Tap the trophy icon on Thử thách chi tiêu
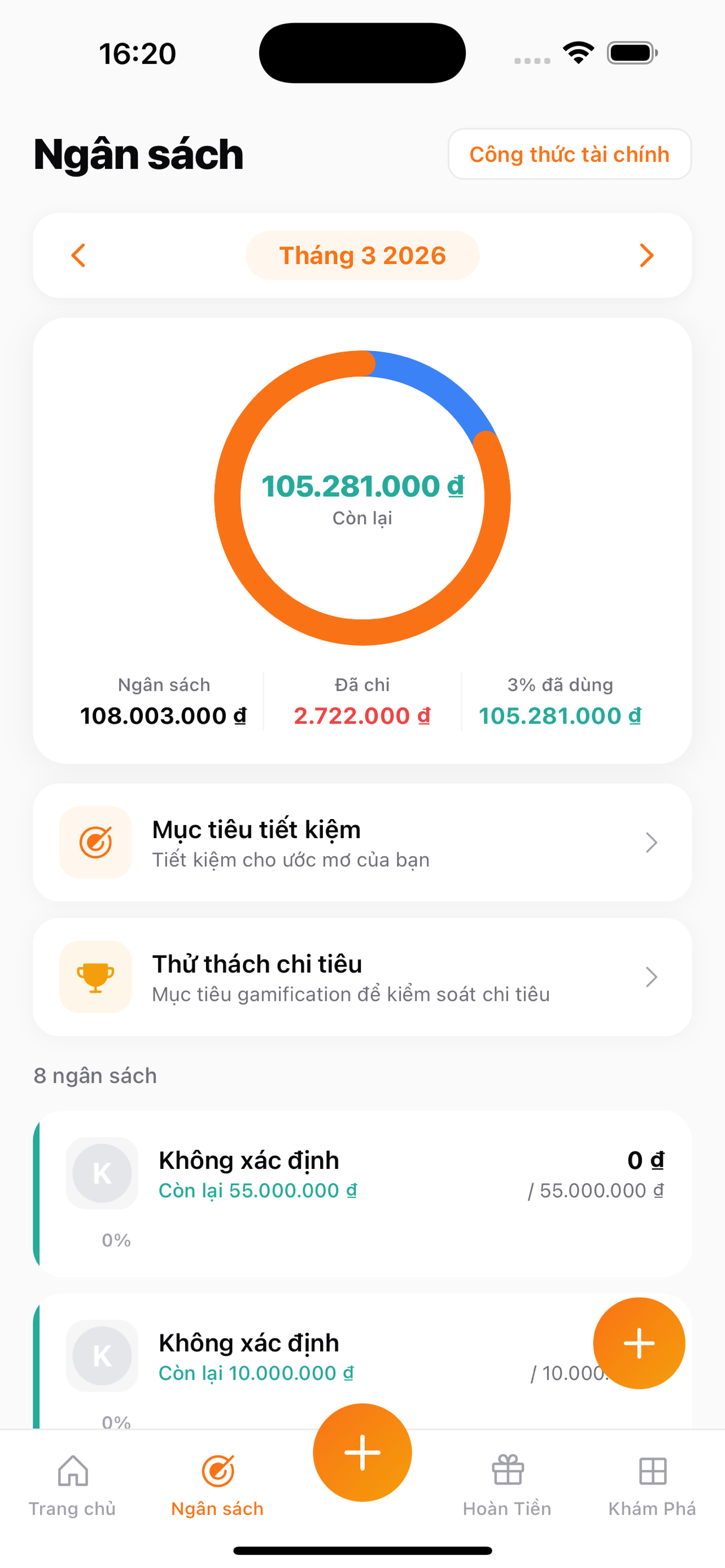This screenshot has width=725, height=1568. pyautogui.click(x=95, y=977)
